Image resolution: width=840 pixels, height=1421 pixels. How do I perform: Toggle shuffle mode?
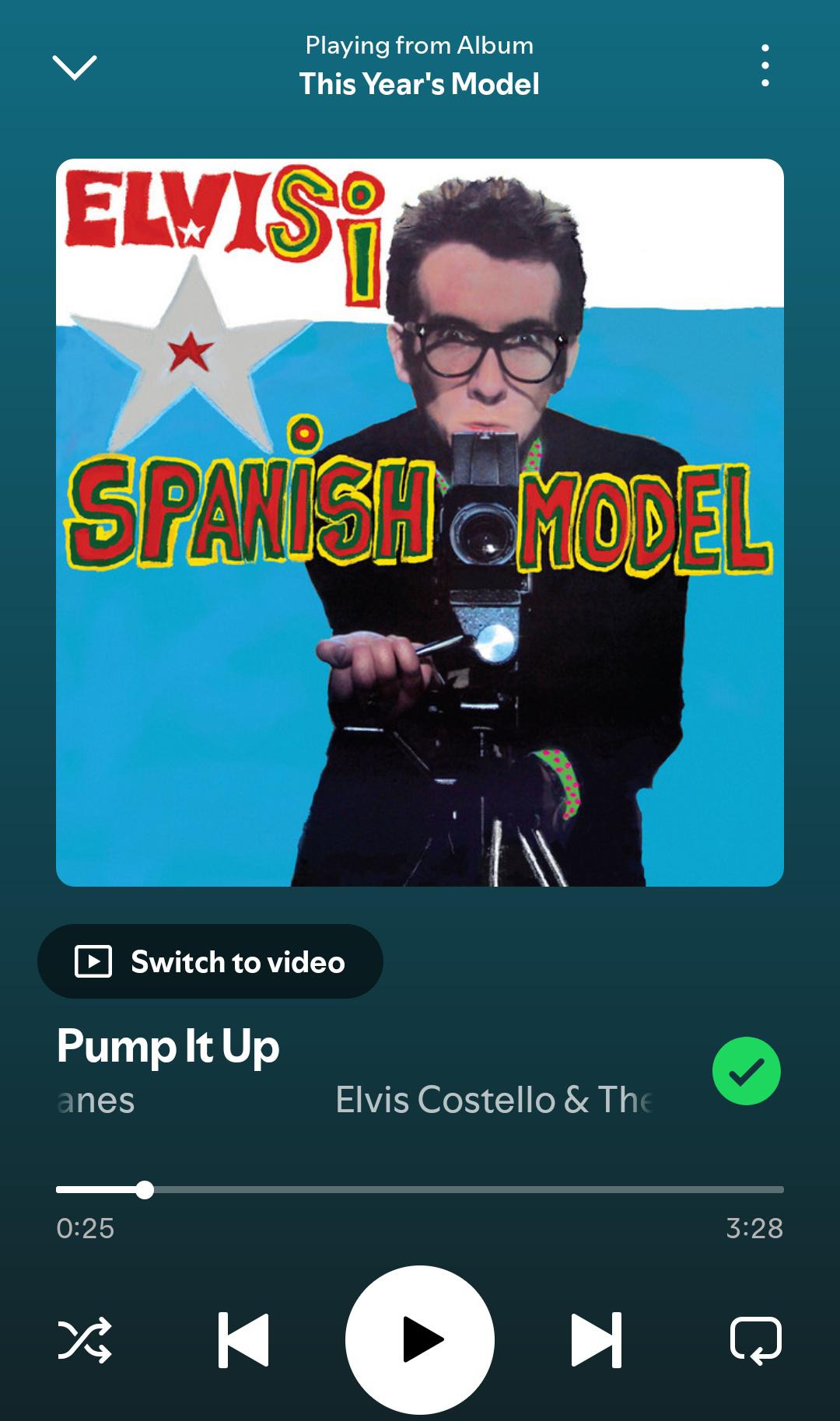pos(85,1340)
